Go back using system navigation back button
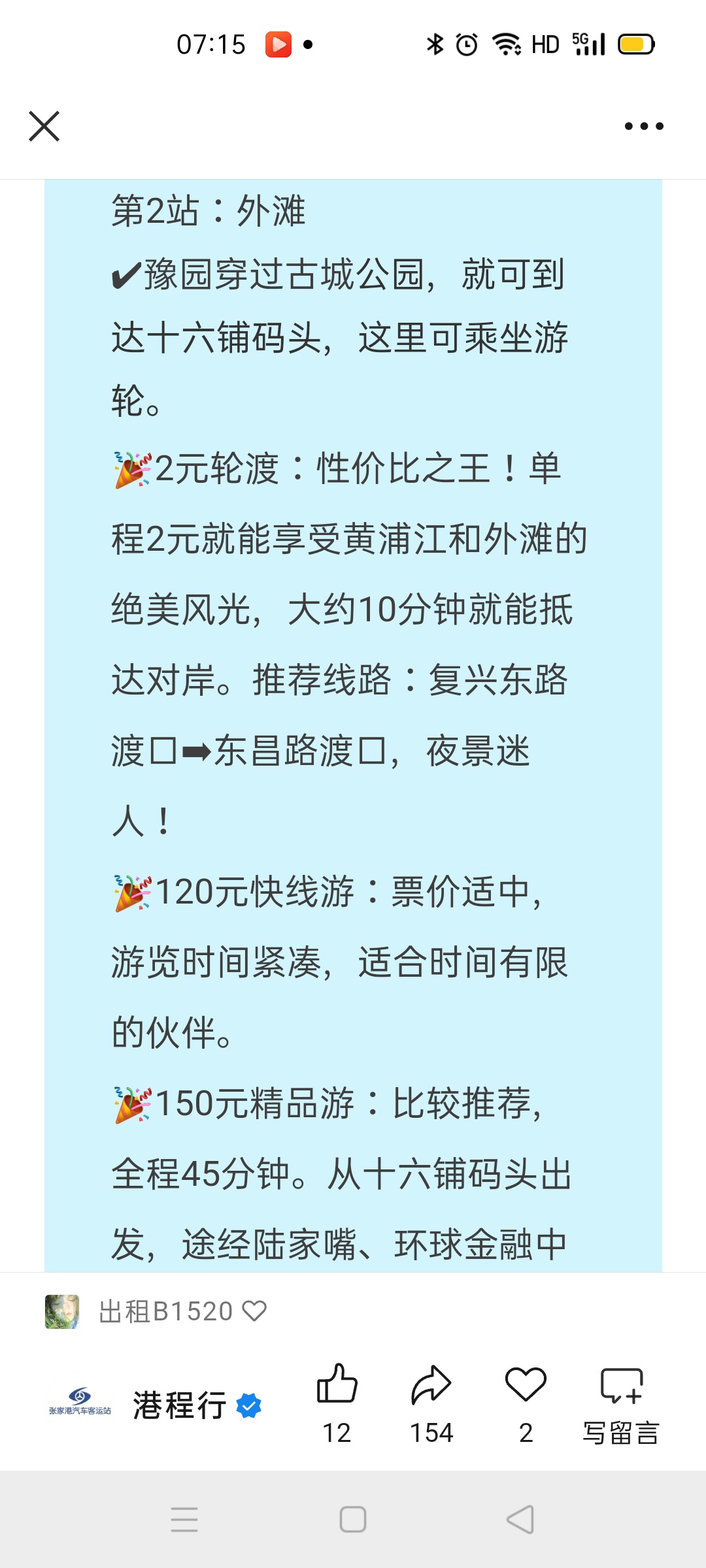Image resolution: width=706 pixels, height=1568 pixels. pyautogui.click(x=520, y=1519)
